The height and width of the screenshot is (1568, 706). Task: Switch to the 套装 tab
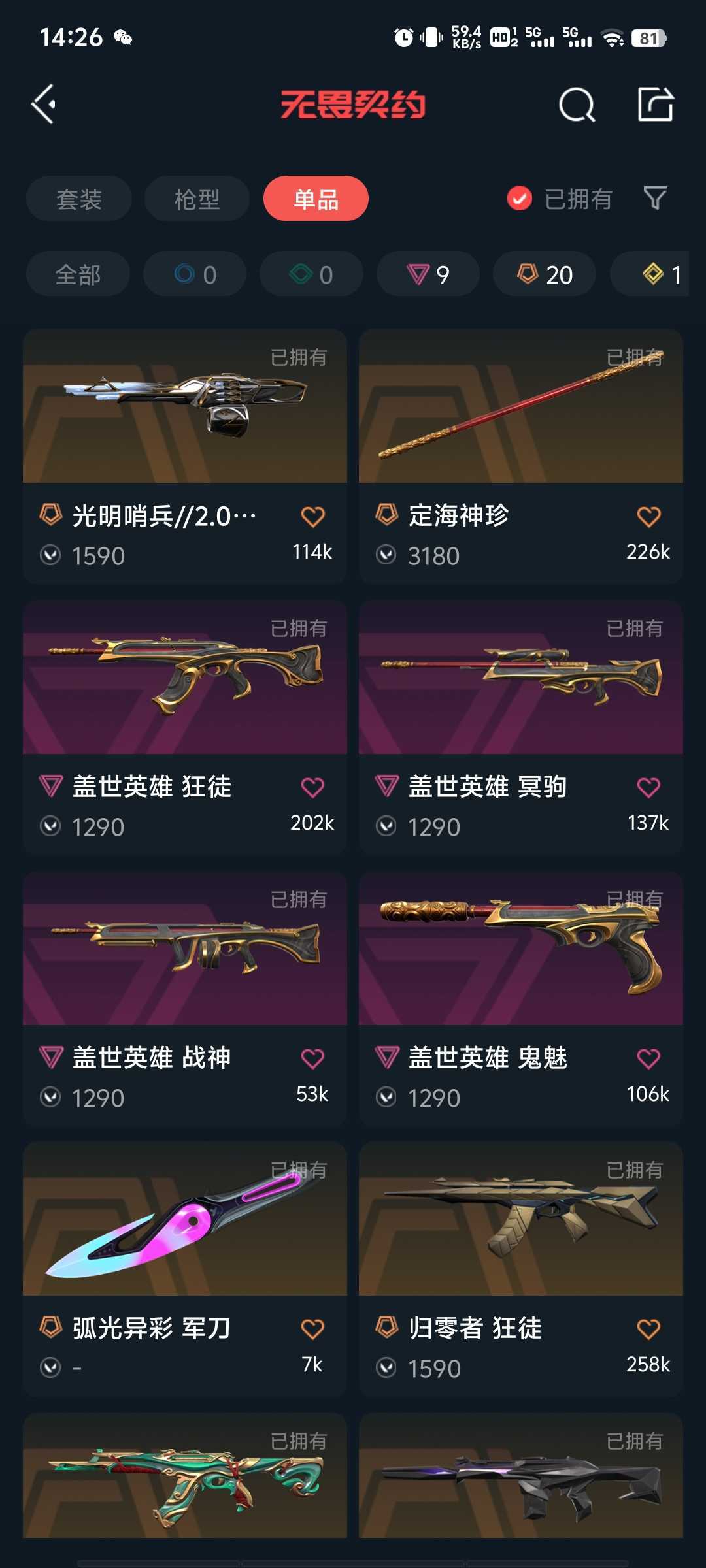79,199
